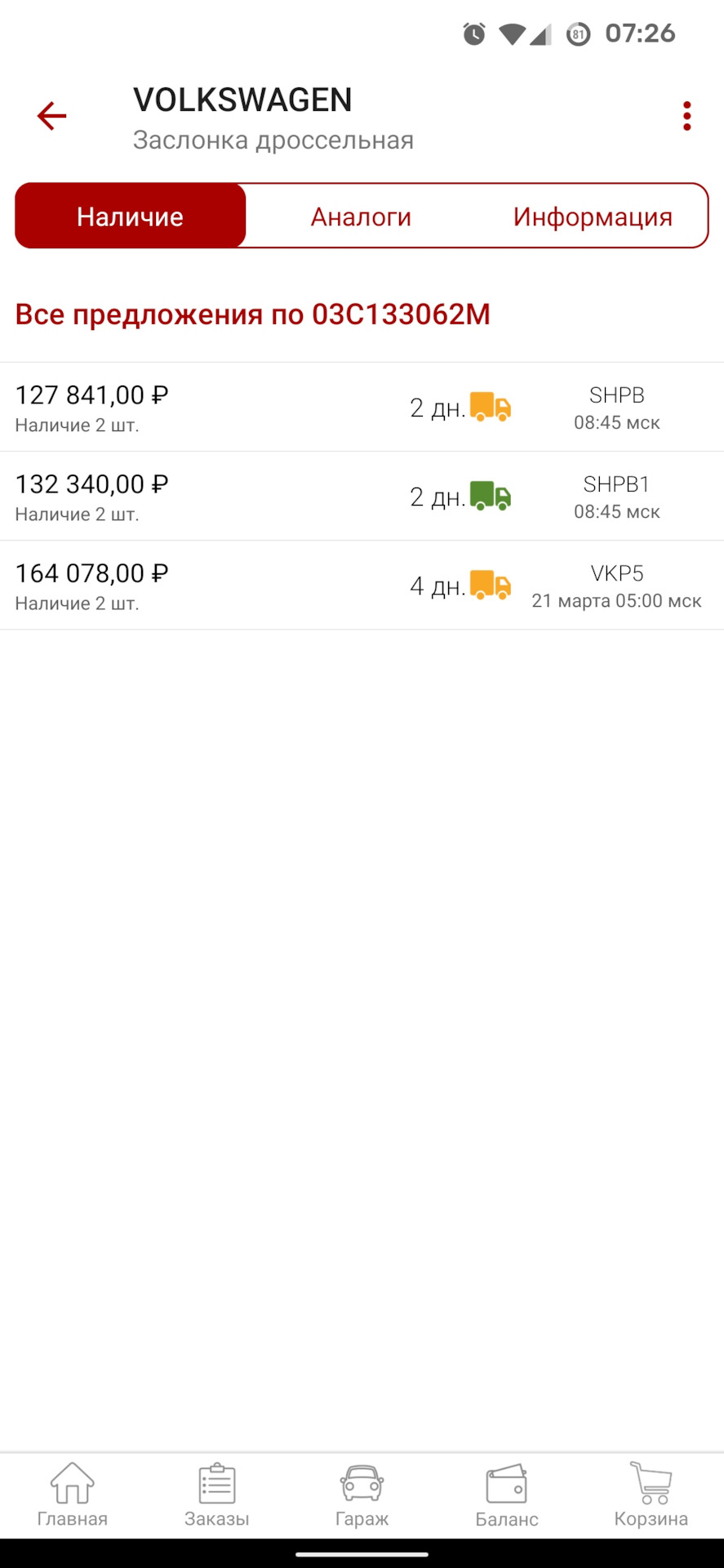Choose the SHPB1 offer for 132 340,00 ₽
724x1568 pixels.
(362, 496)
